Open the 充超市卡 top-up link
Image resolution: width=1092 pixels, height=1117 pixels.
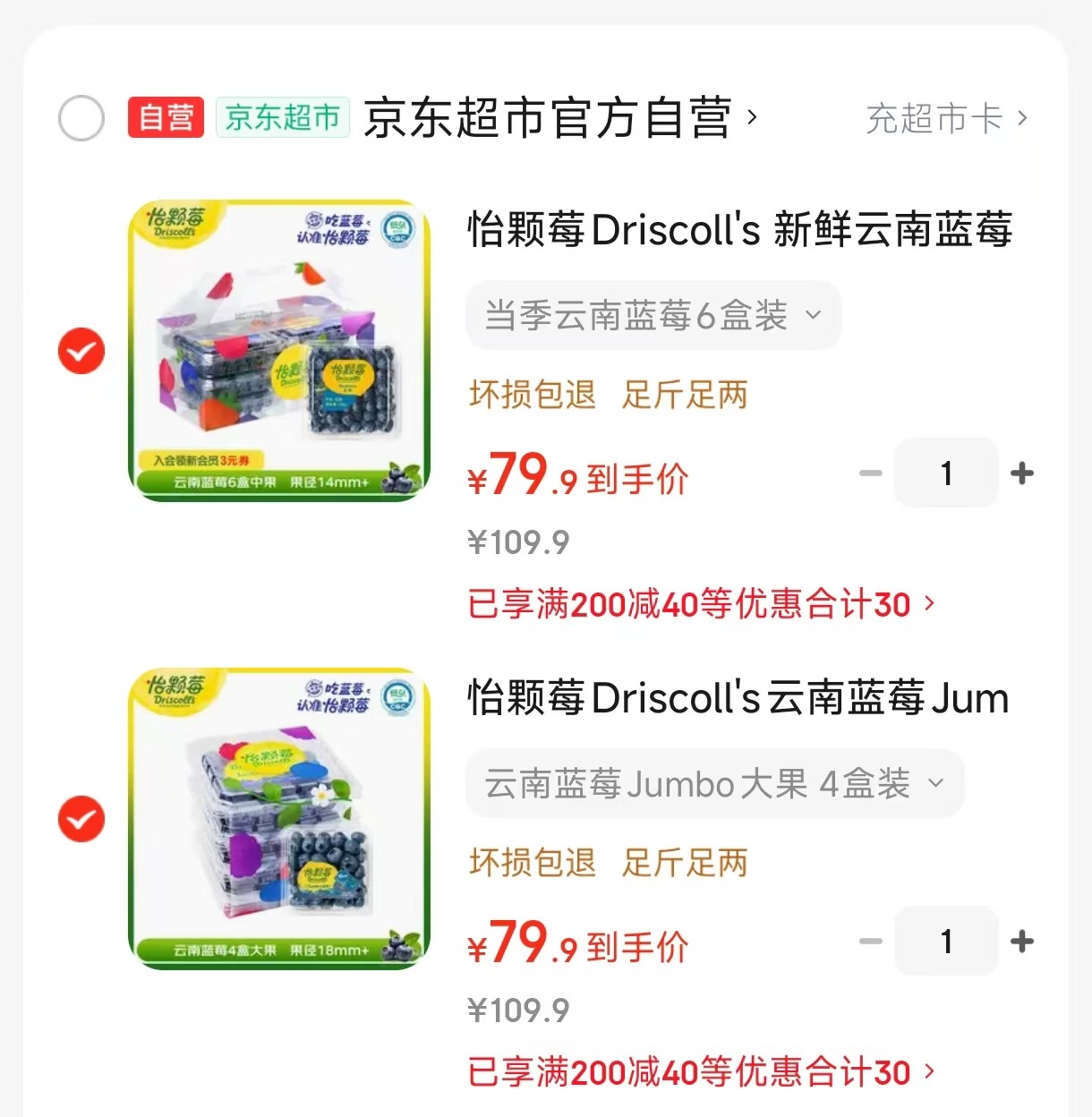[x=946, y=118]
